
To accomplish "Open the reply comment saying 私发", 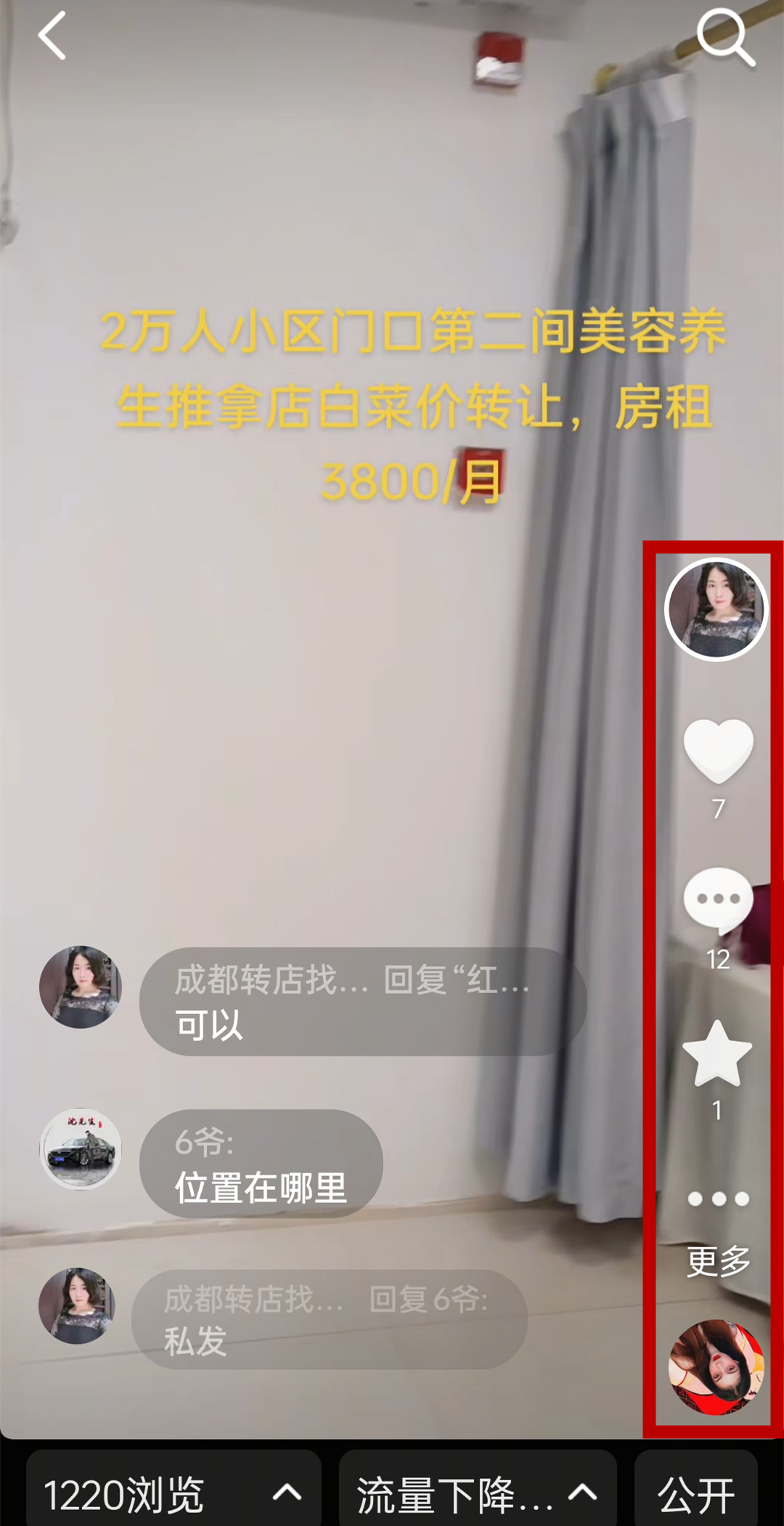I will click(x=328, y=1319).
